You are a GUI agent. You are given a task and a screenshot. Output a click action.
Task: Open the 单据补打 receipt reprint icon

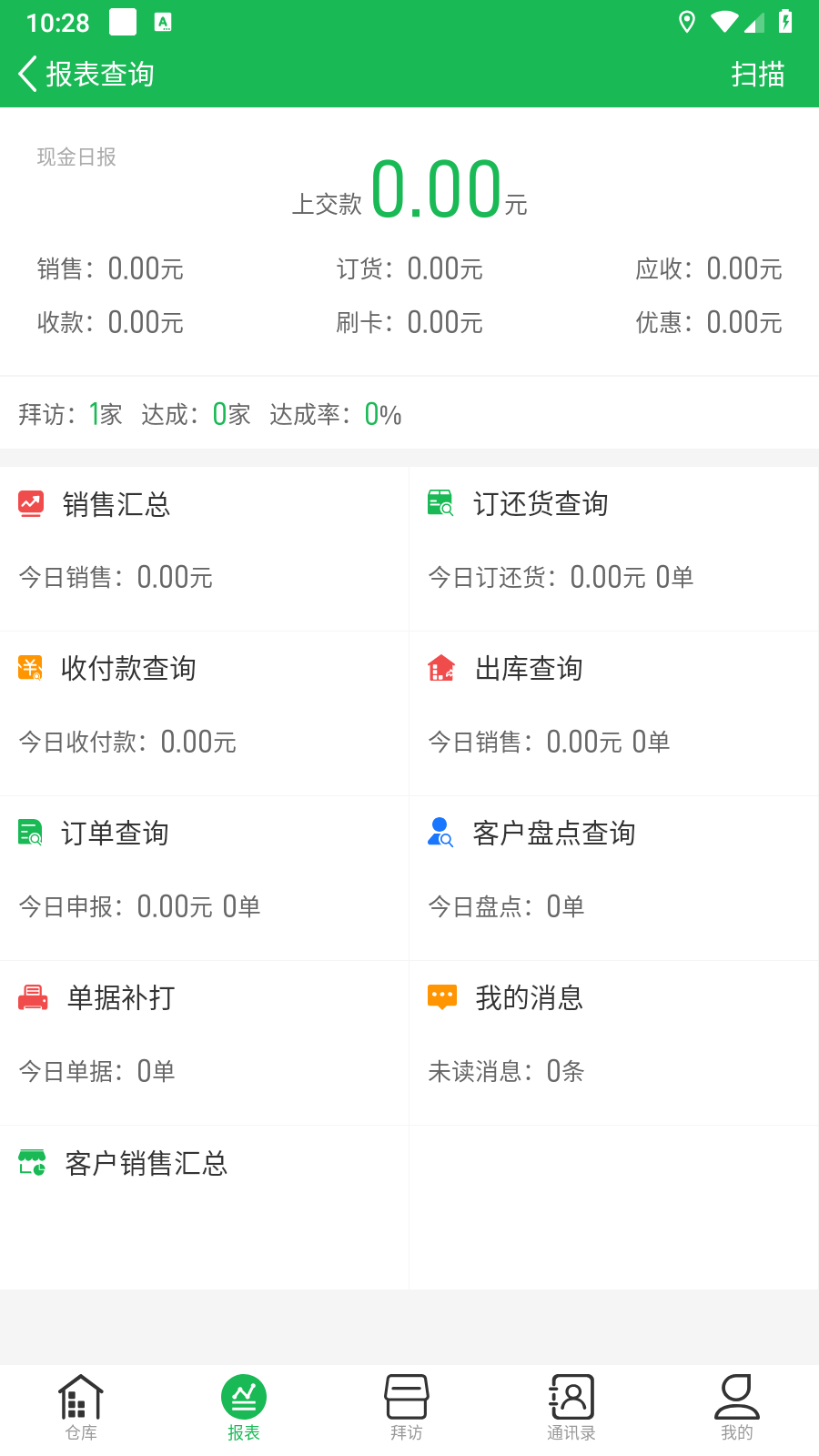pyautogui.click(x=31, y=996)
